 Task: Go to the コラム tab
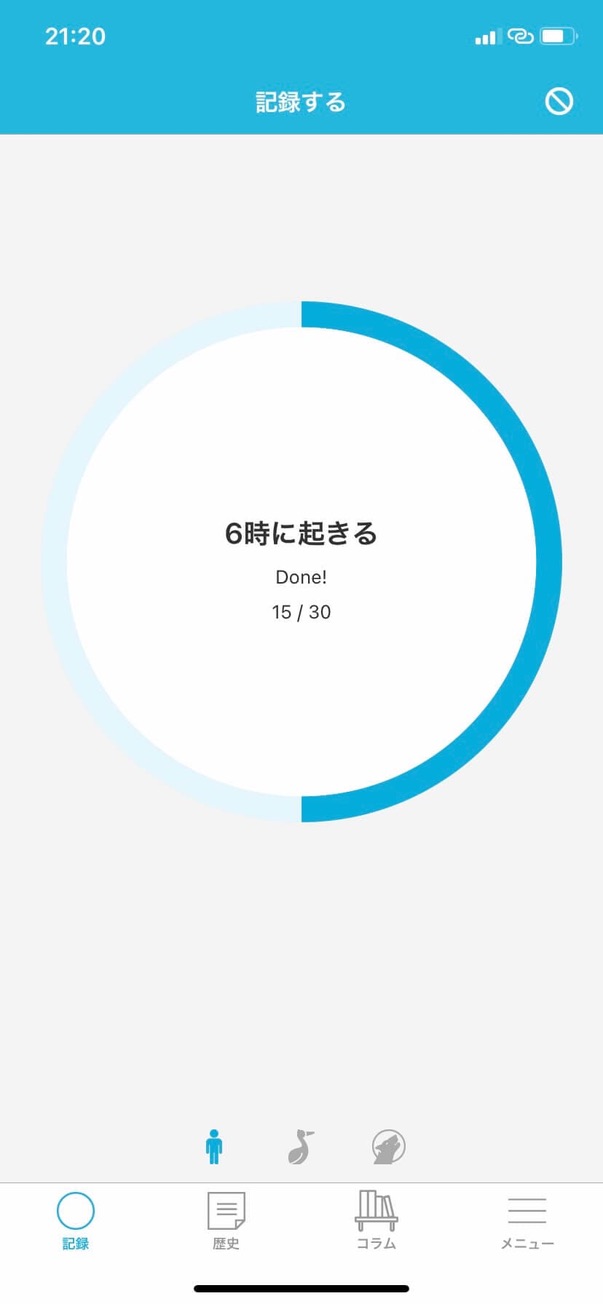376,1221
